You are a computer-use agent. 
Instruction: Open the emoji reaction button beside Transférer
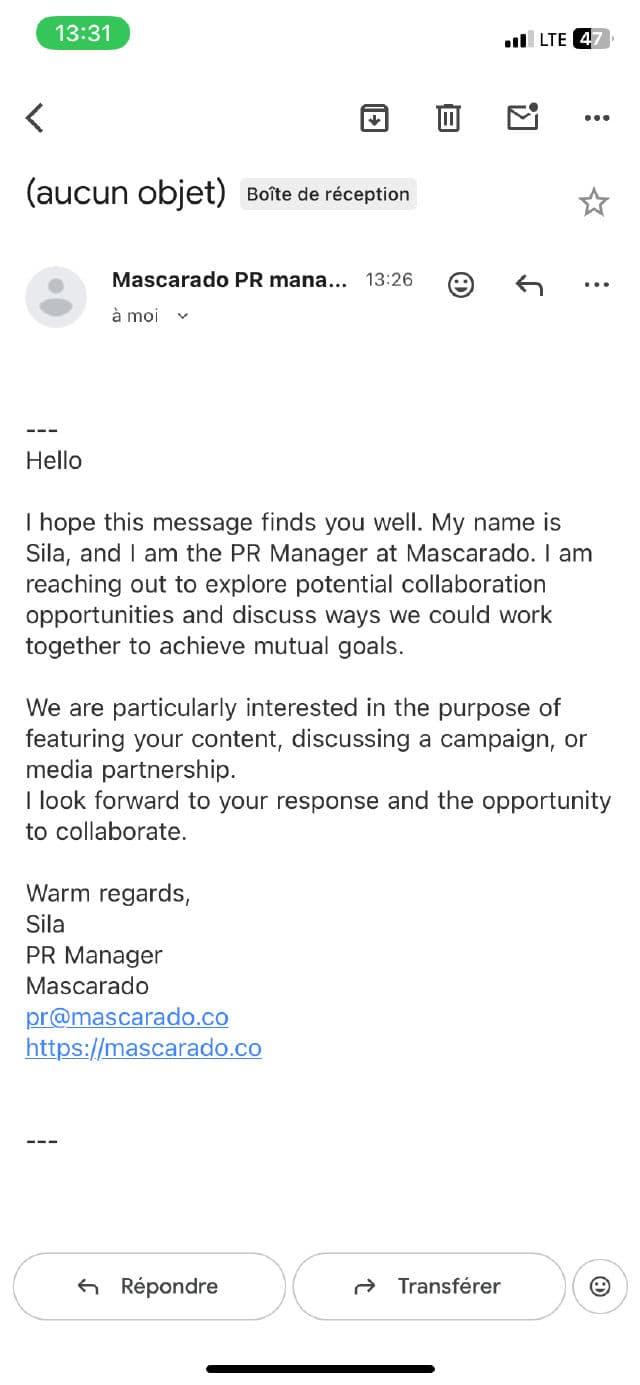click(x=600, y=1286)
